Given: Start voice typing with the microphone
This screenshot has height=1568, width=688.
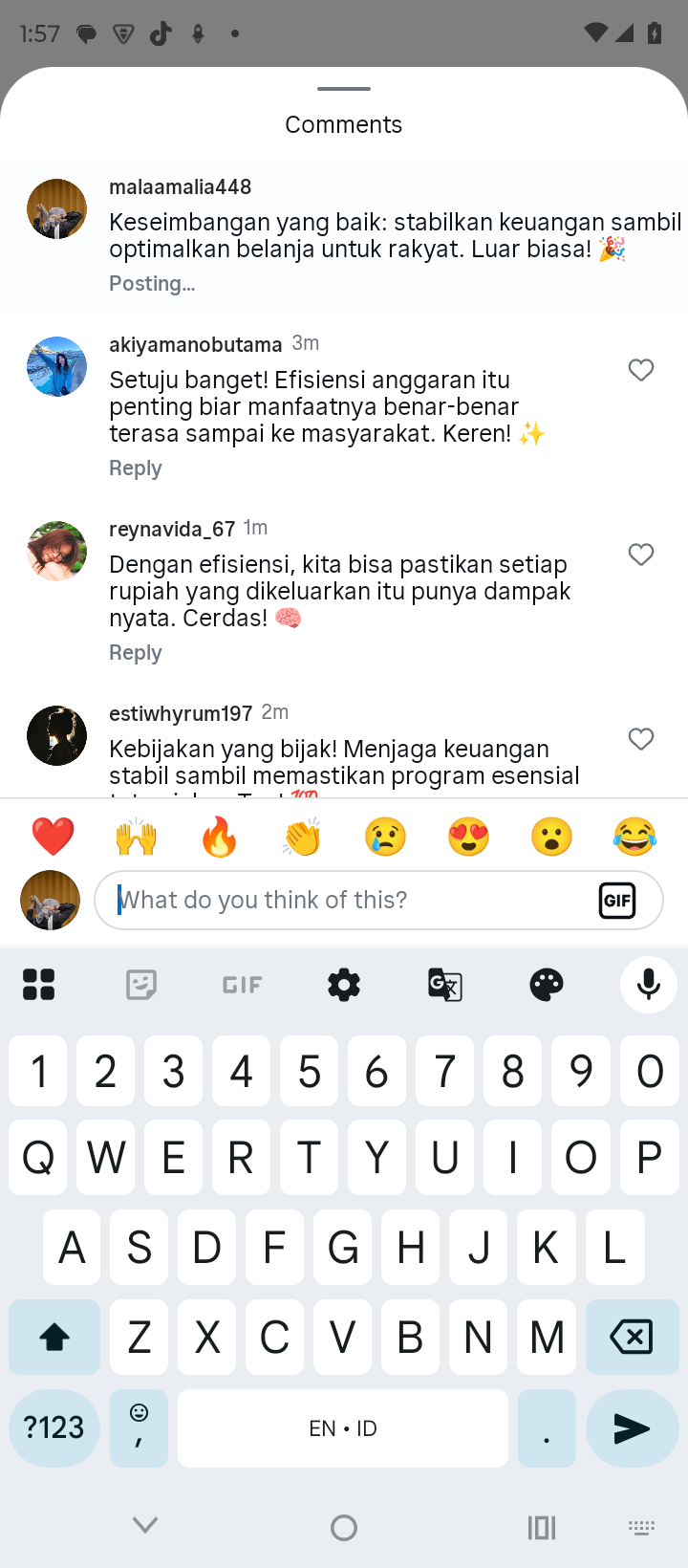Looking at the screenshot, I should coord(649,984).
